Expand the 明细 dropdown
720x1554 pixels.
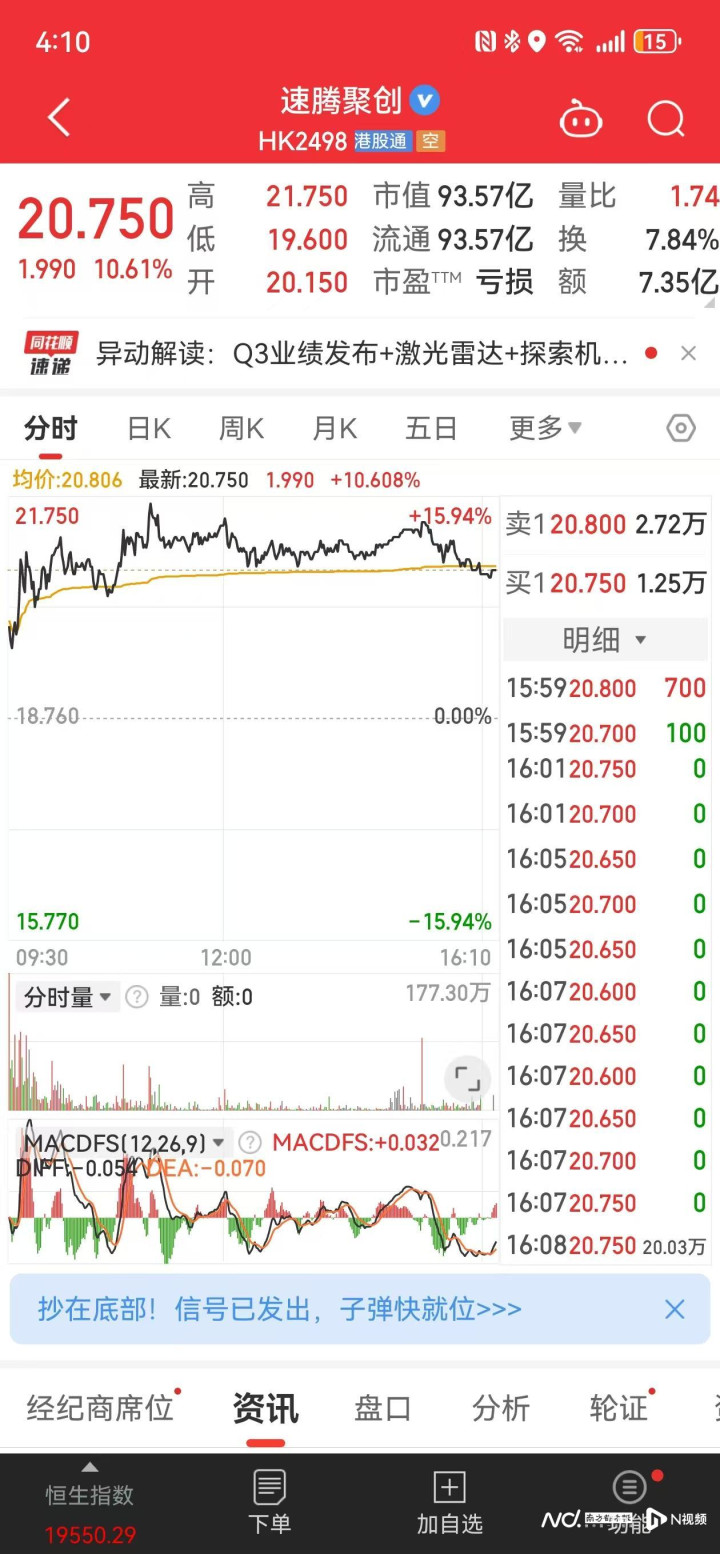(605, 639)
